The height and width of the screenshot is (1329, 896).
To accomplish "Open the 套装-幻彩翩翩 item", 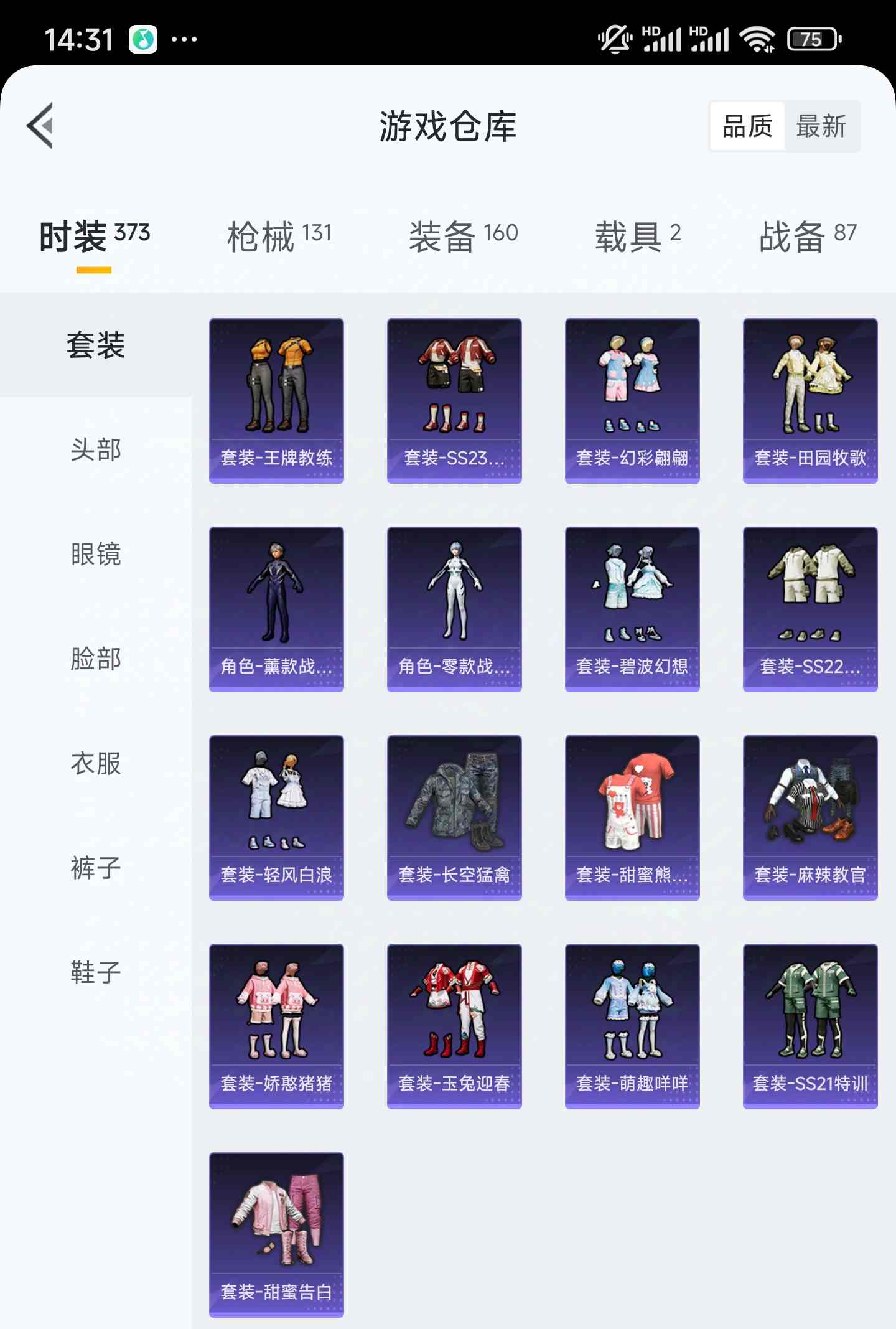I will click(x=632, y=400).
